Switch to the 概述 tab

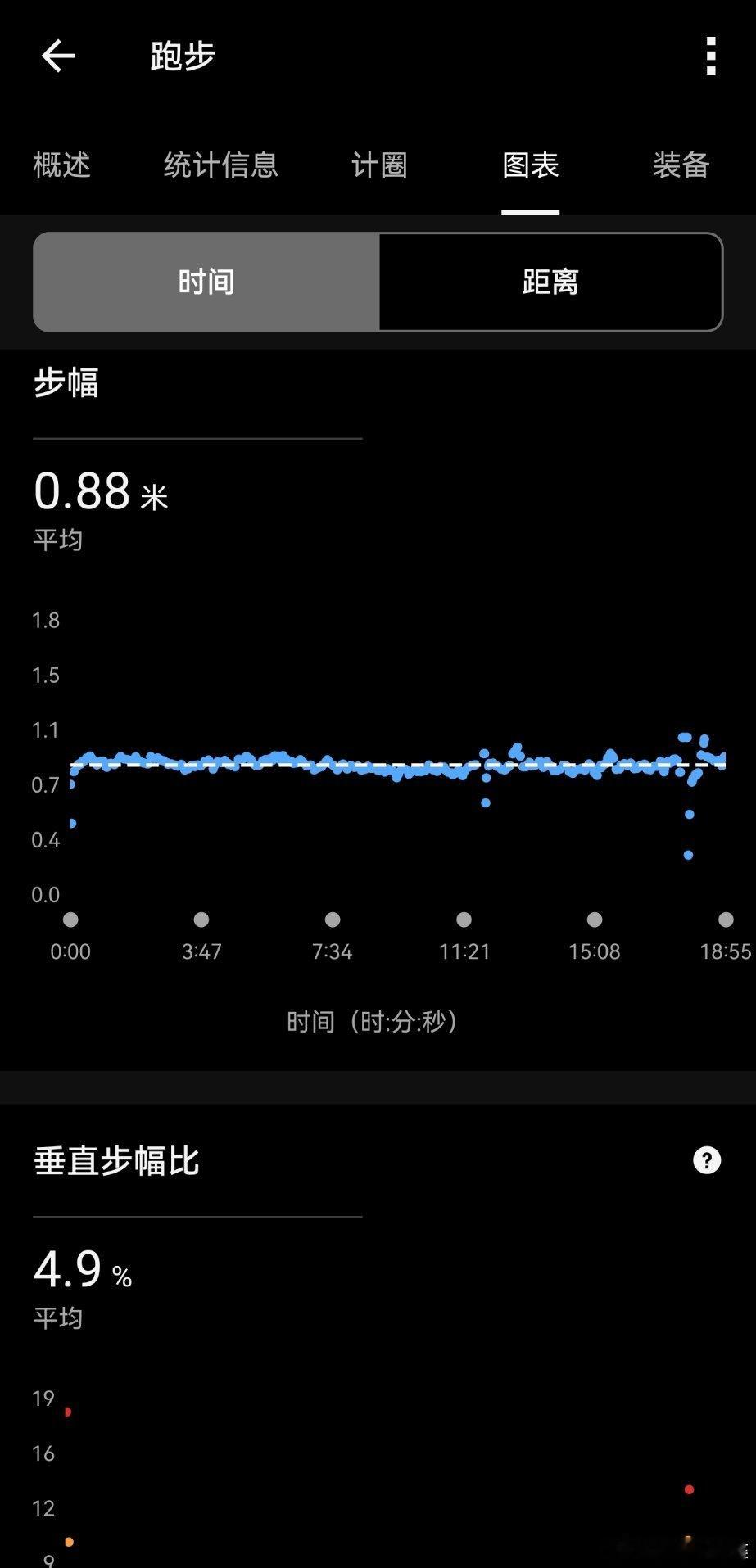pos(62,165)
